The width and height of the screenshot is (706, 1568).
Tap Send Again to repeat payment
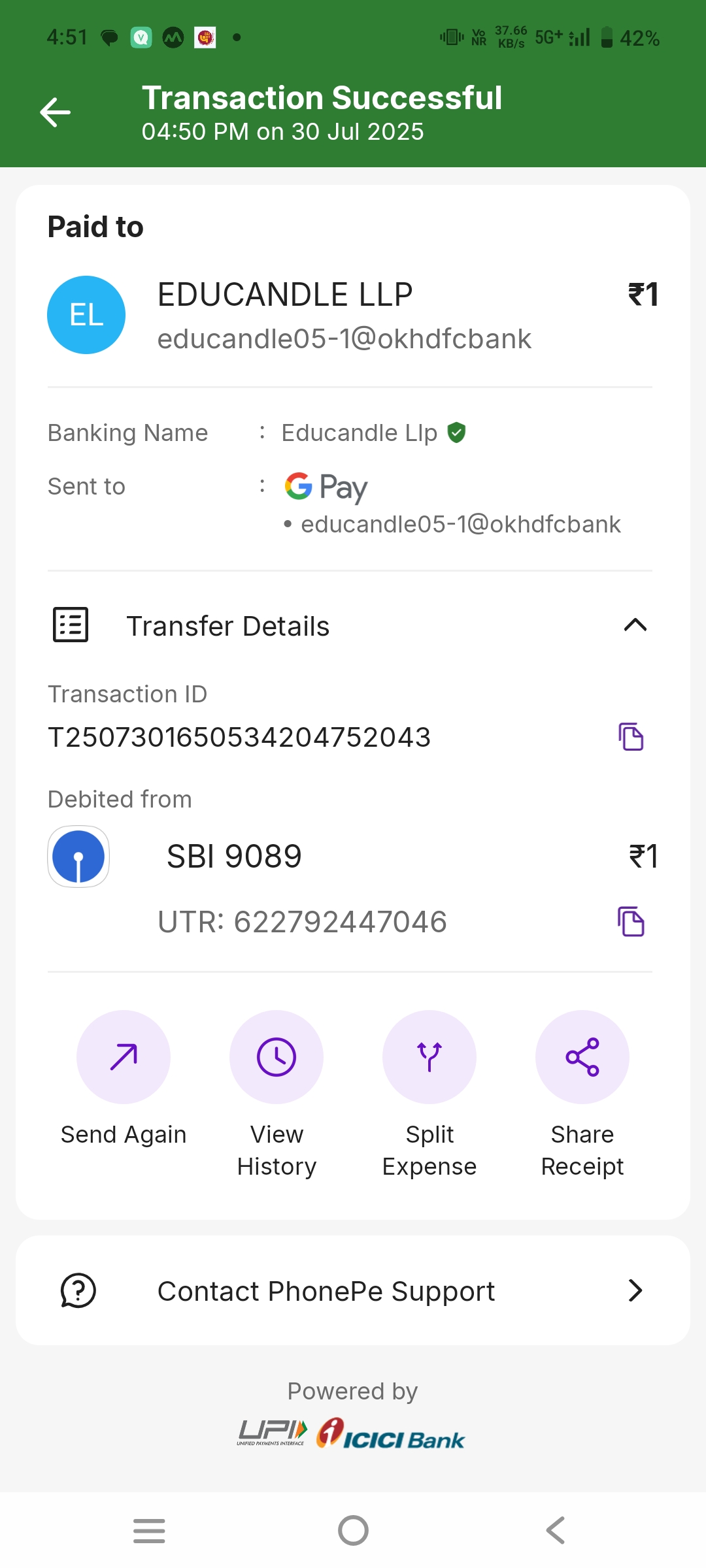click(124, 1058)
